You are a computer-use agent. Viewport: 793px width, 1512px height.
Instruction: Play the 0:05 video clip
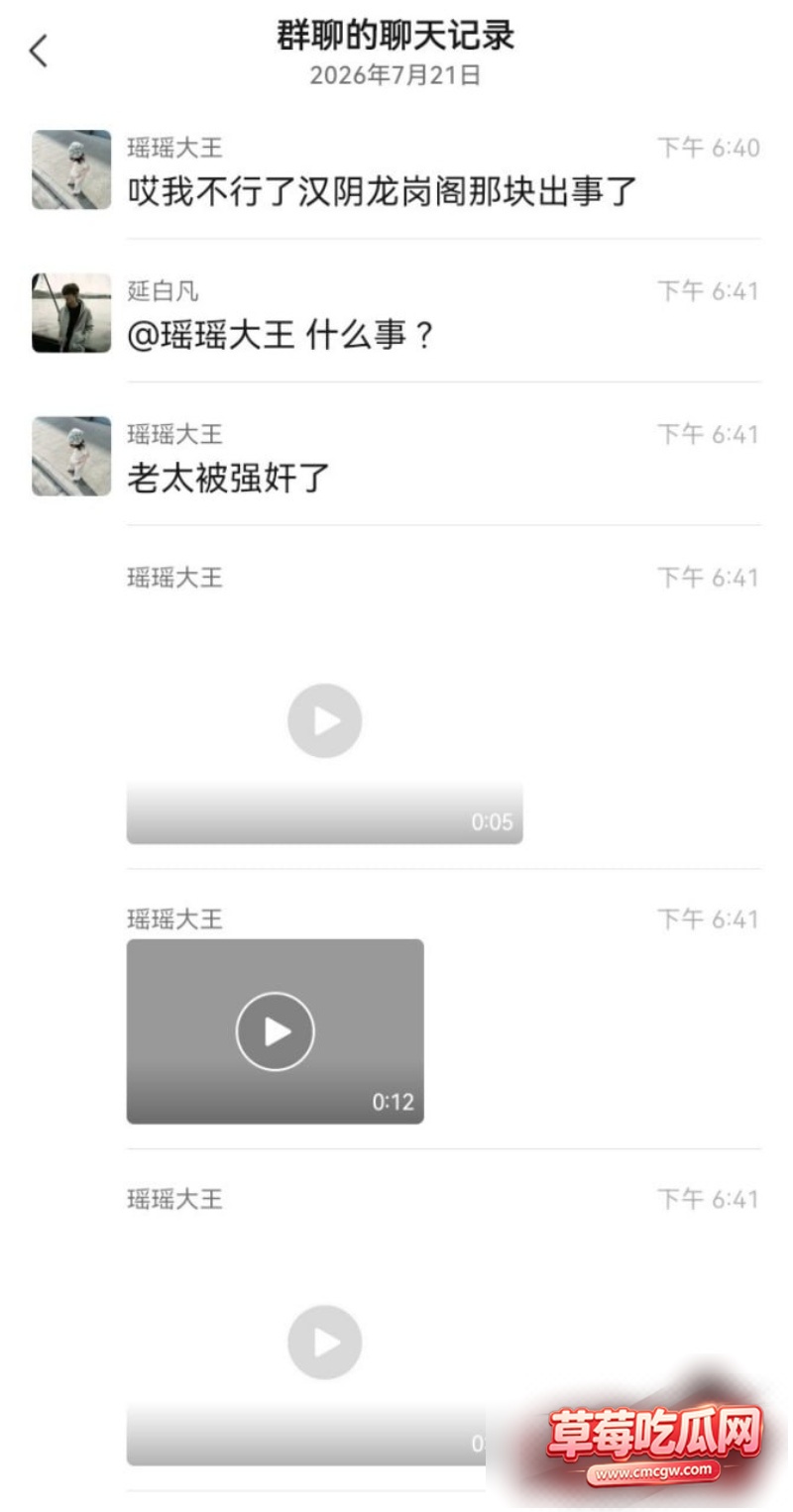click(324, 720)
